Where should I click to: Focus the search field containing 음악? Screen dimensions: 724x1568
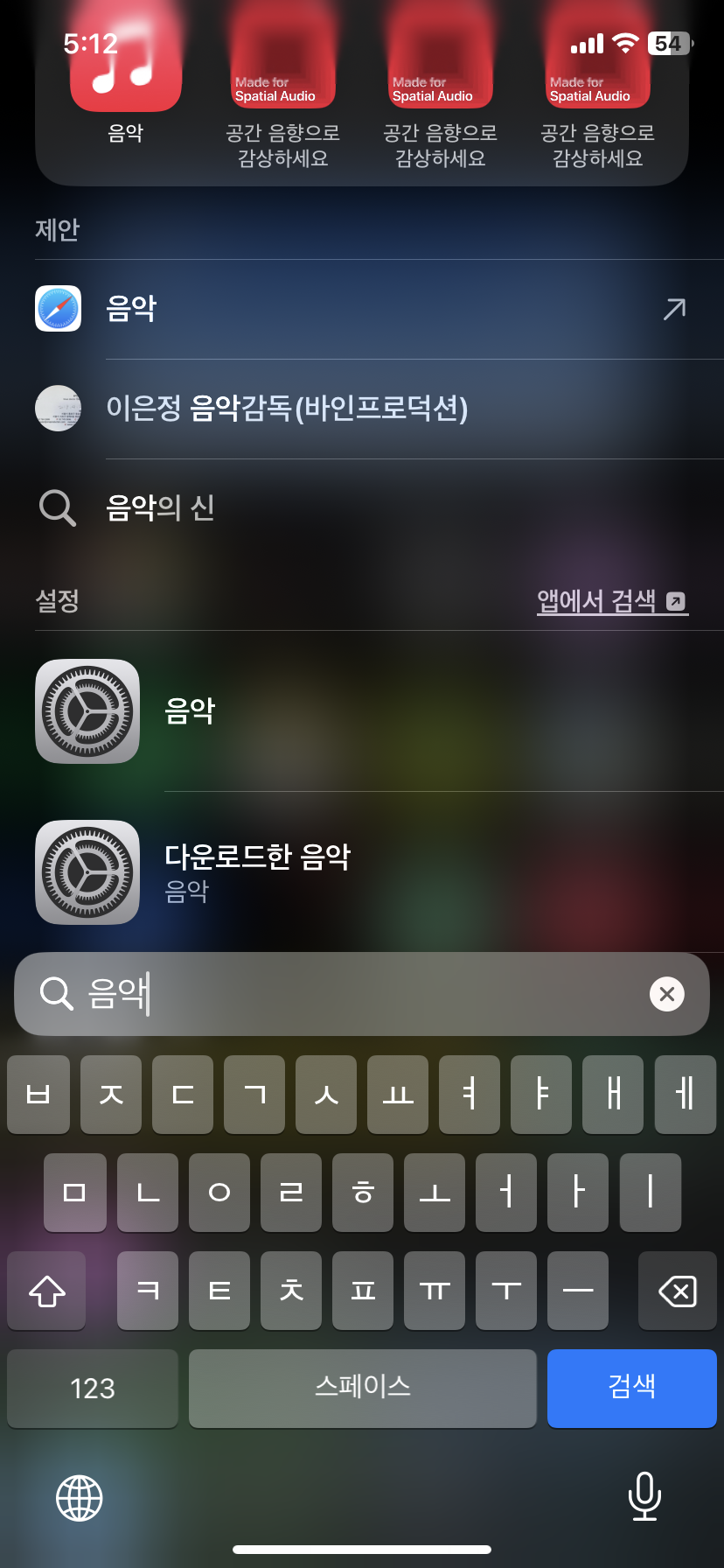pos(350,994)
